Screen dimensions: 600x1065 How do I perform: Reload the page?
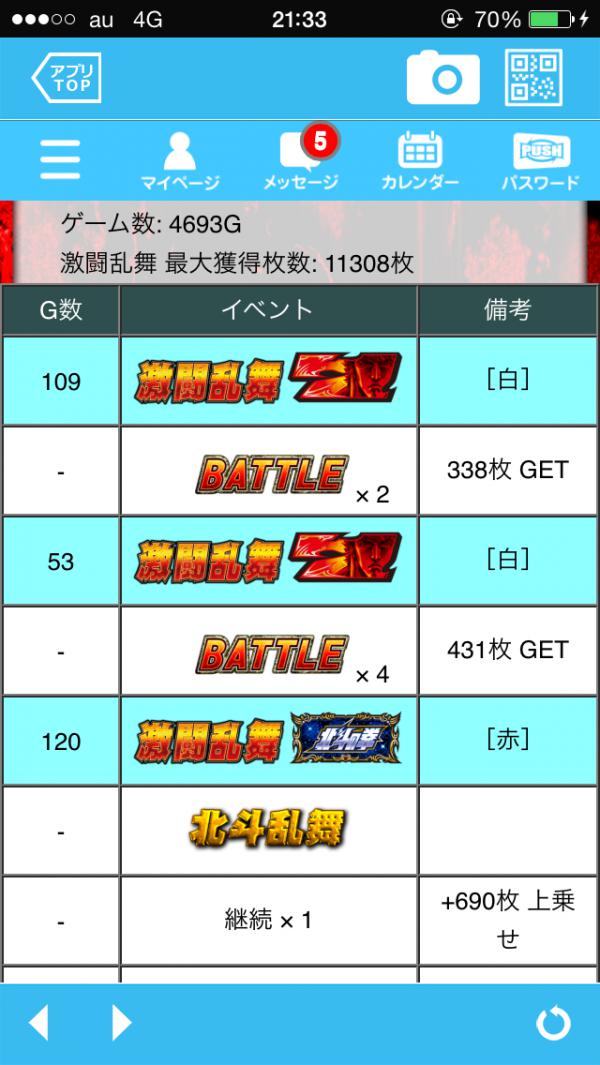point(553,1023)
